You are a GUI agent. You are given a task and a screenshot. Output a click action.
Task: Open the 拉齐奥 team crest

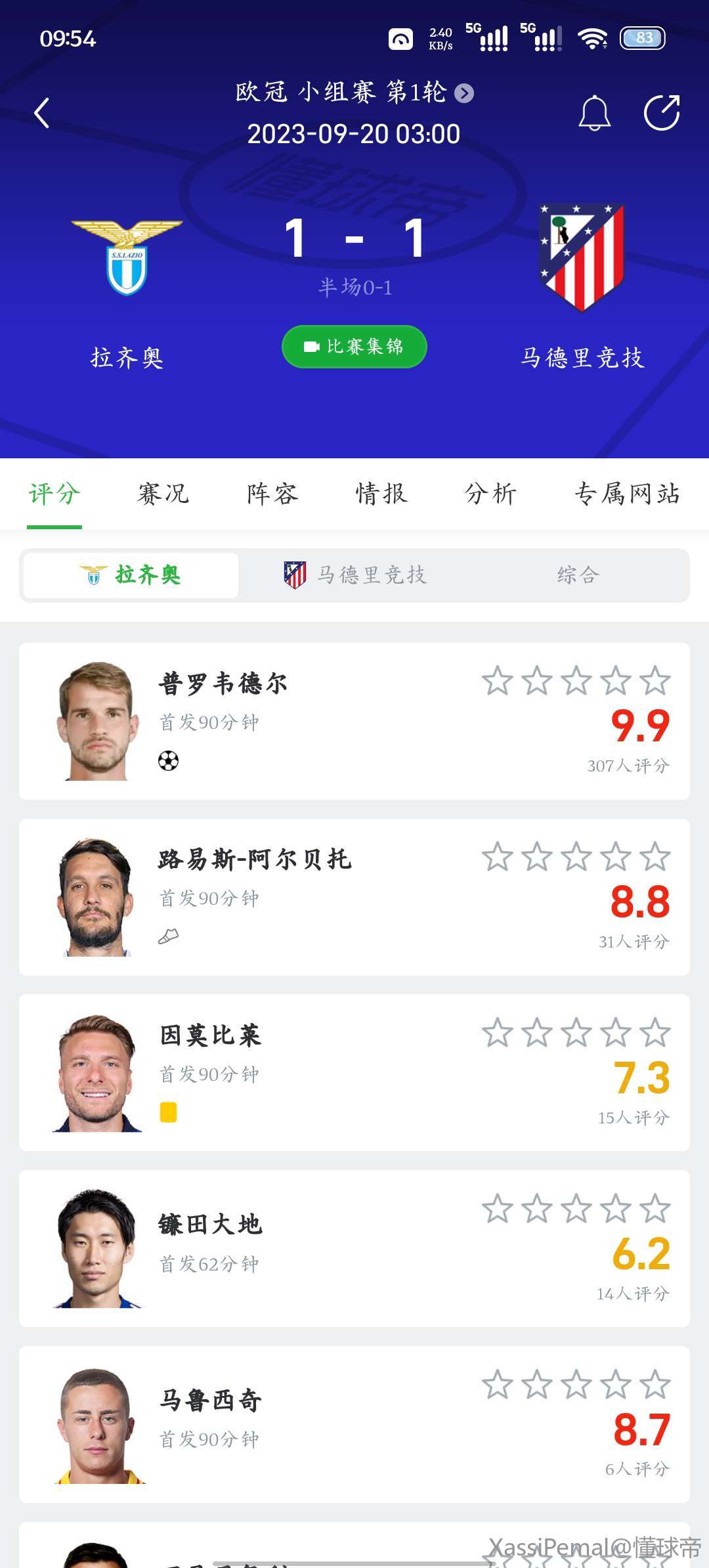coord(127,257)
